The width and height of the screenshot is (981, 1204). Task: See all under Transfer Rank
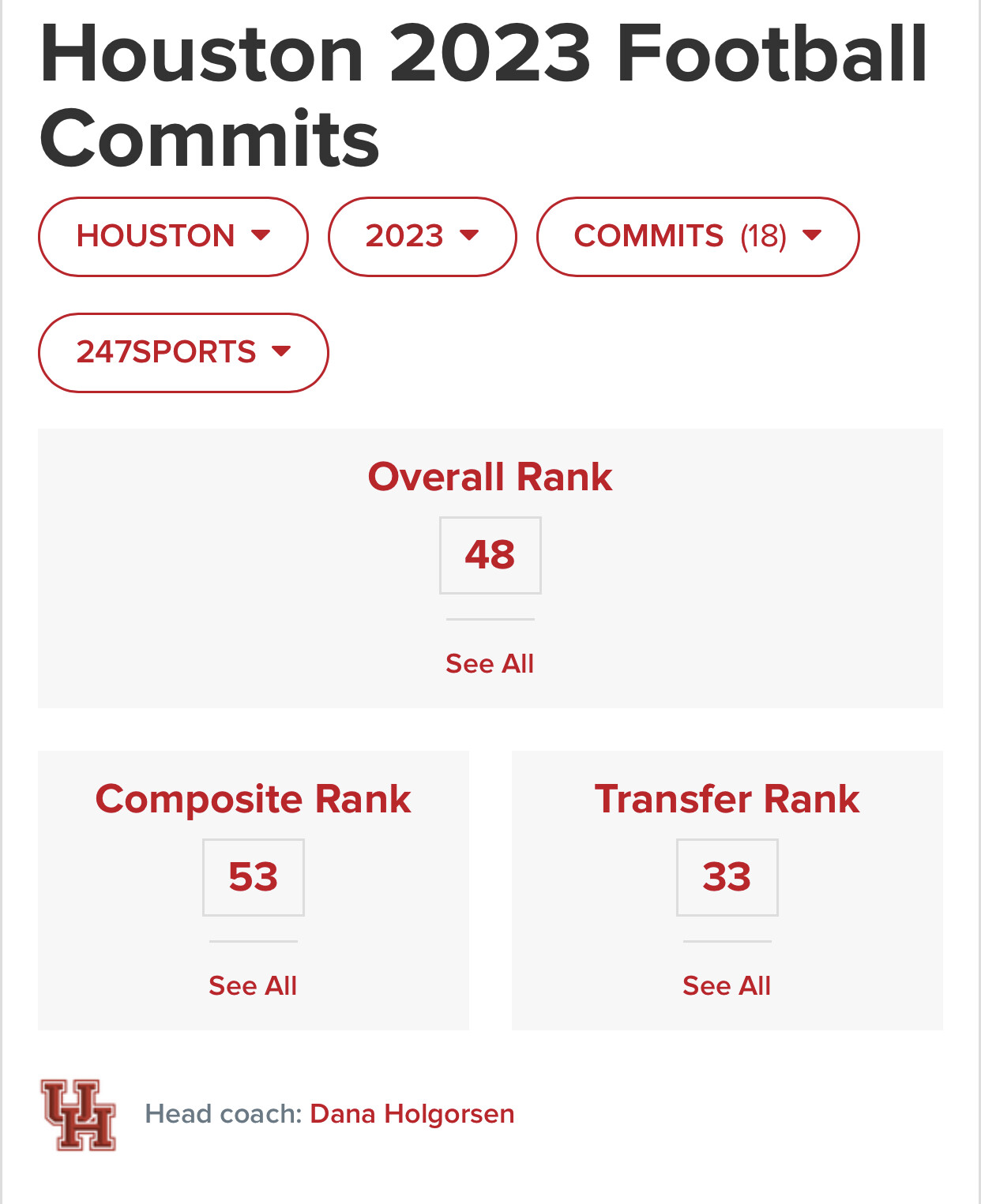[727, 985]
